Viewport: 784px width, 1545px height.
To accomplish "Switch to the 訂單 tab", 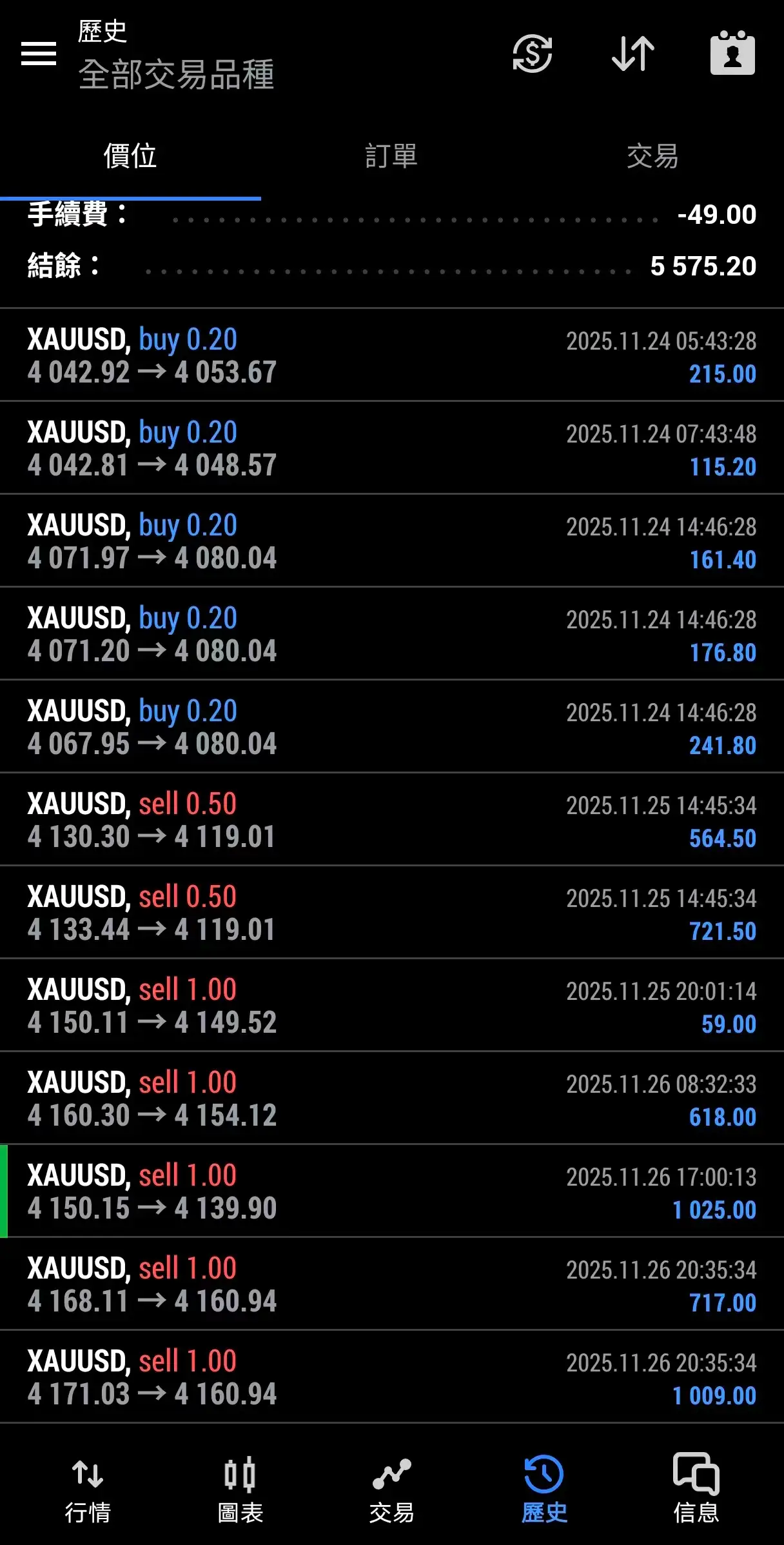I will [x=391, y=156].
